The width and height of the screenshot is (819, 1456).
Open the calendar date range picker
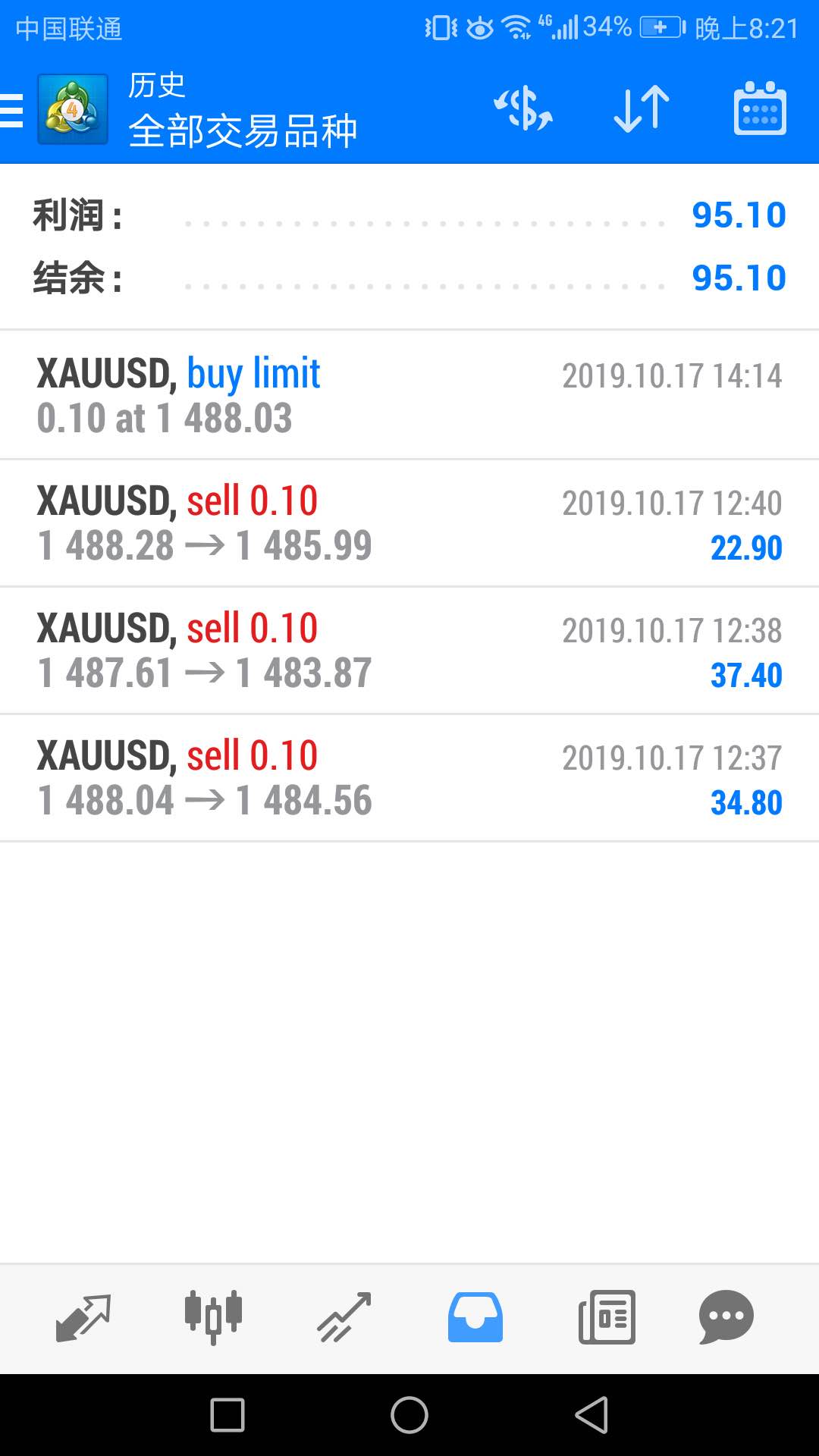click(760, 108)
